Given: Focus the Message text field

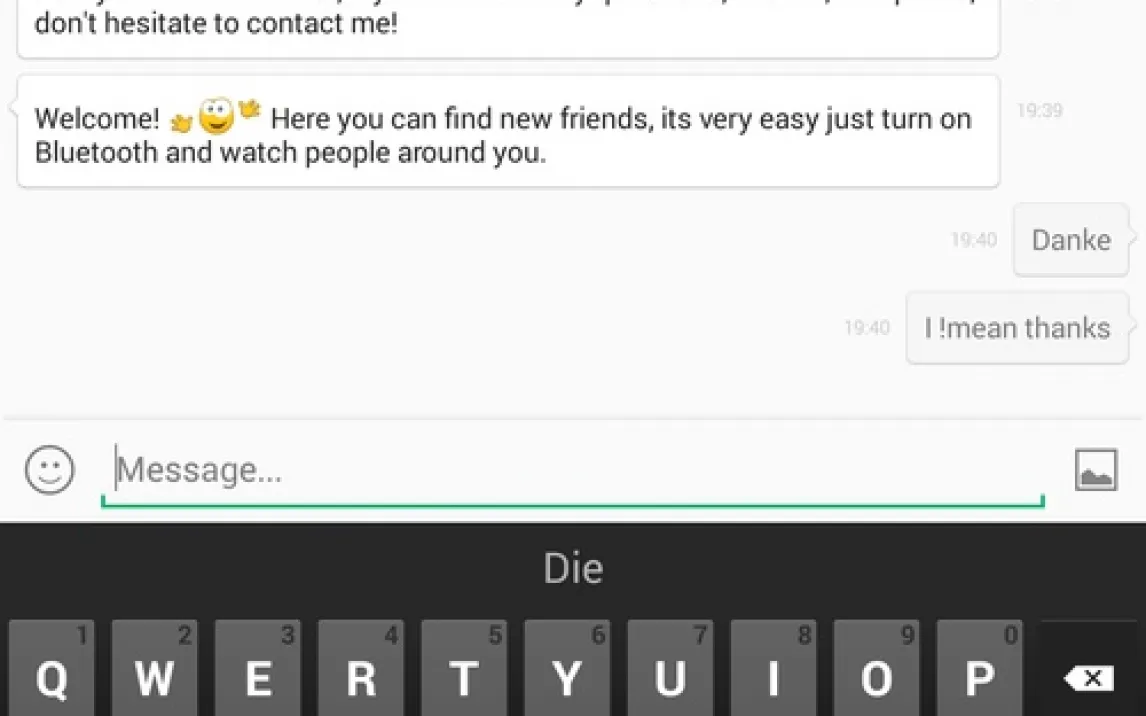Looking at the screenshot, I should point(570,470).
